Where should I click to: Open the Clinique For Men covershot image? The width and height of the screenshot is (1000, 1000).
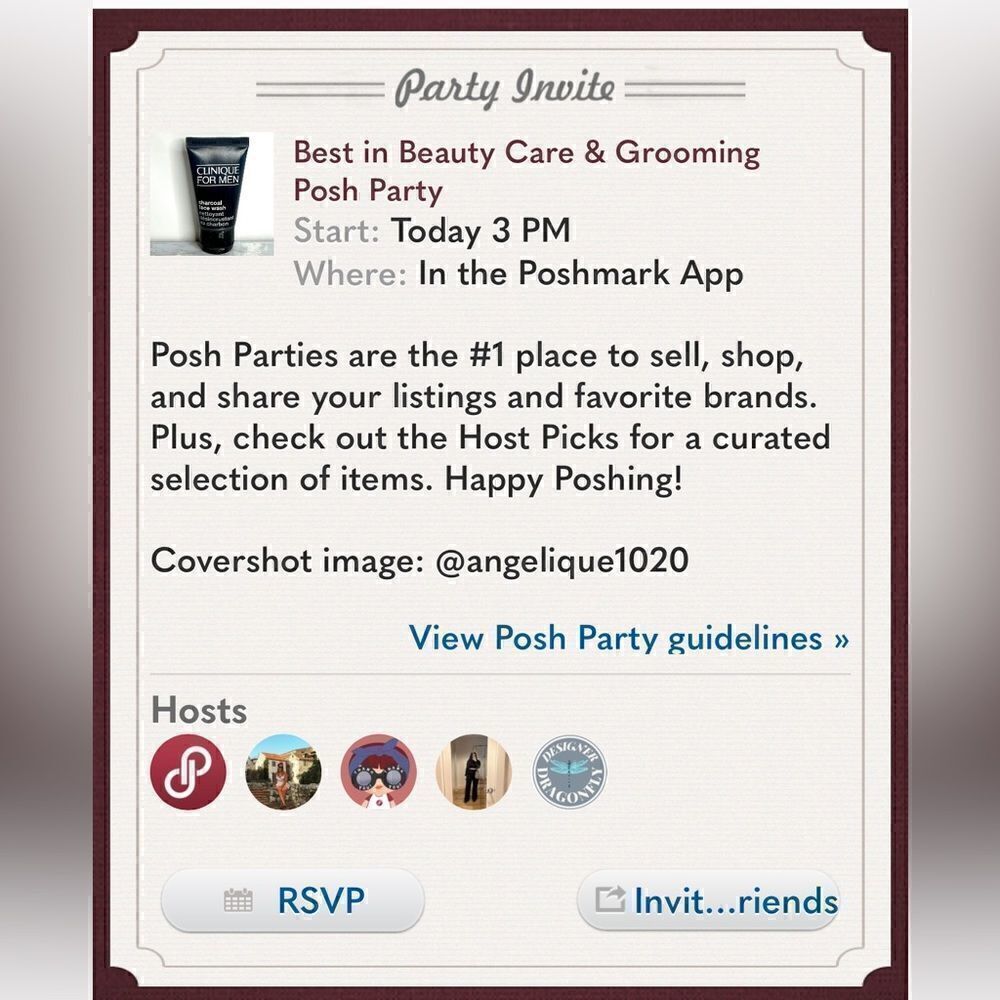(x=212, y=194)
